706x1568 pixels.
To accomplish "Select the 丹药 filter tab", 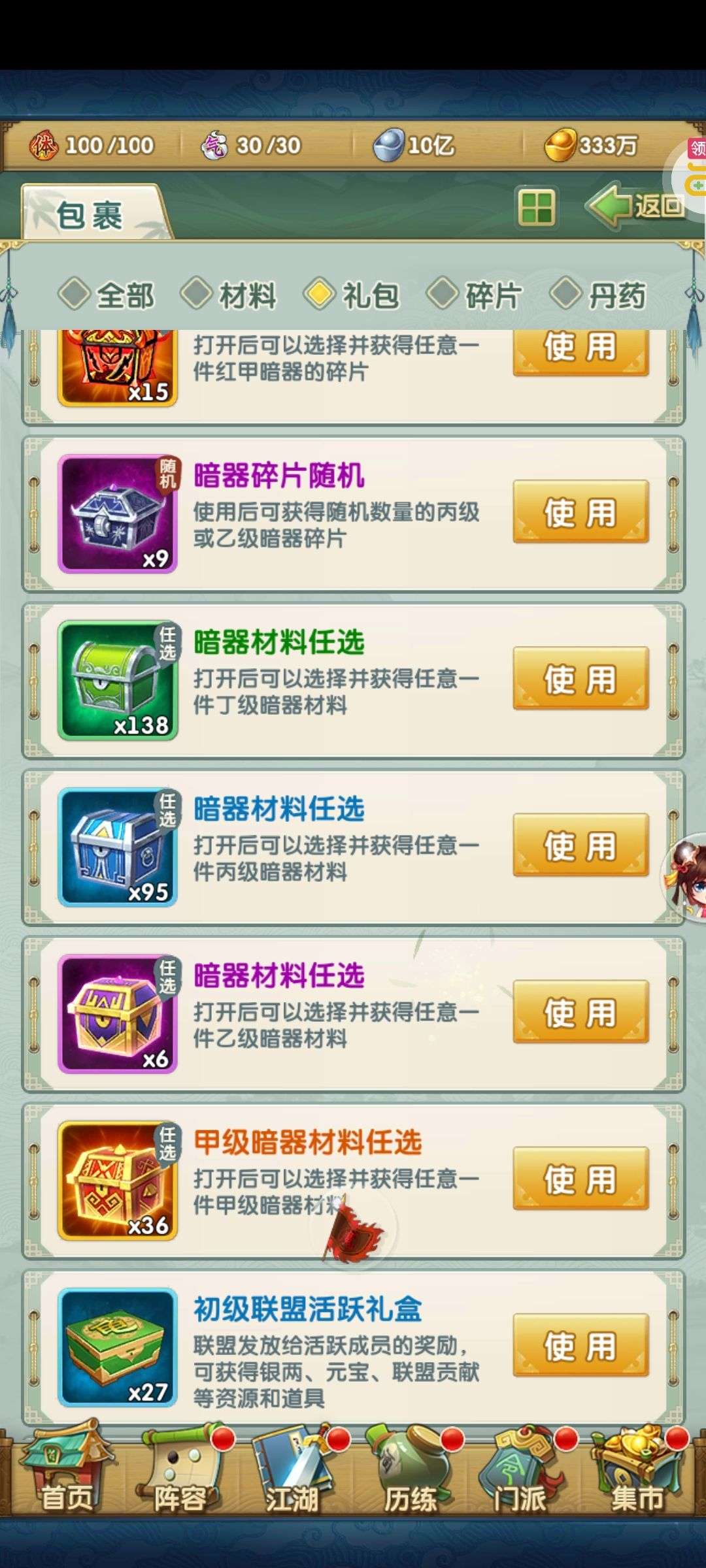I will [598, 295].
